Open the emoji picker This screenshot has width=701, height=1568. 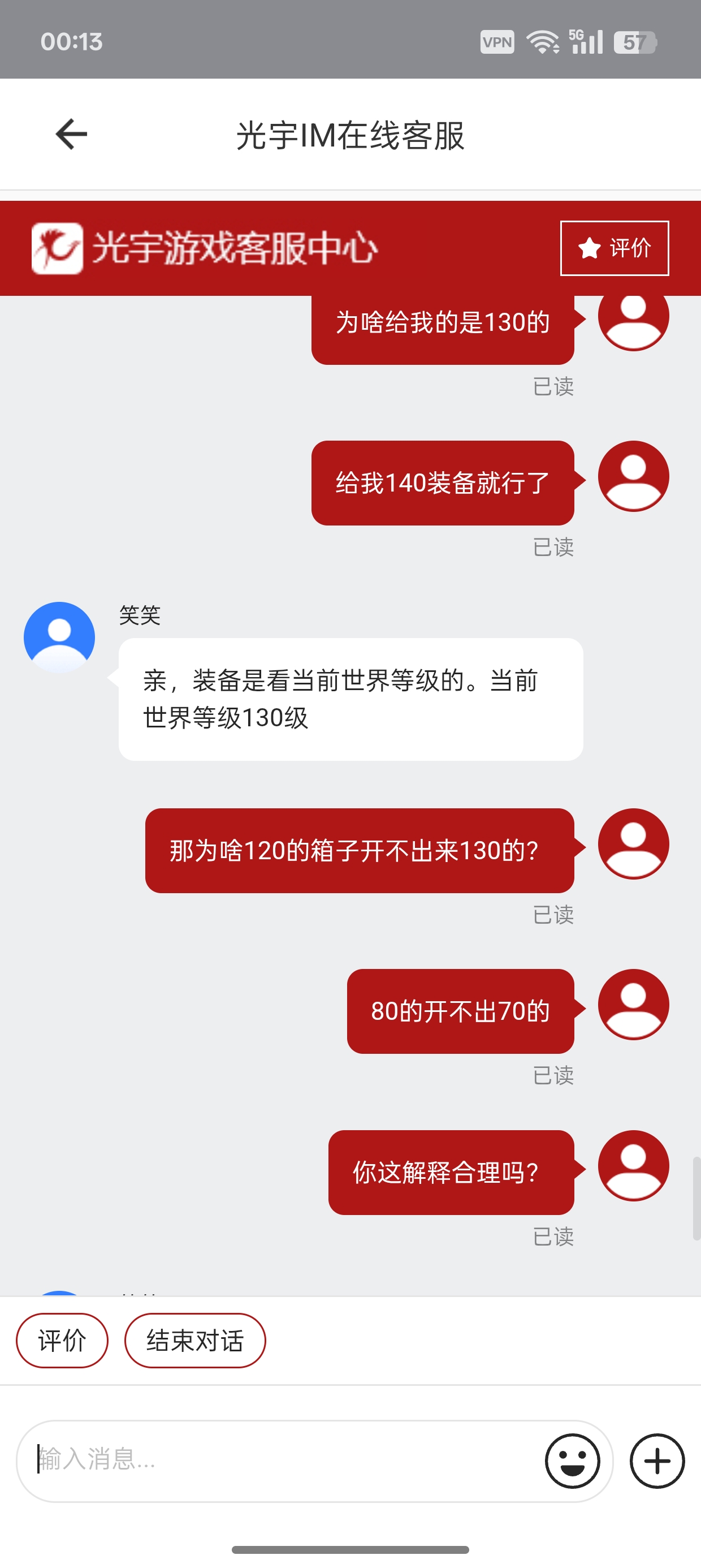573,1461
